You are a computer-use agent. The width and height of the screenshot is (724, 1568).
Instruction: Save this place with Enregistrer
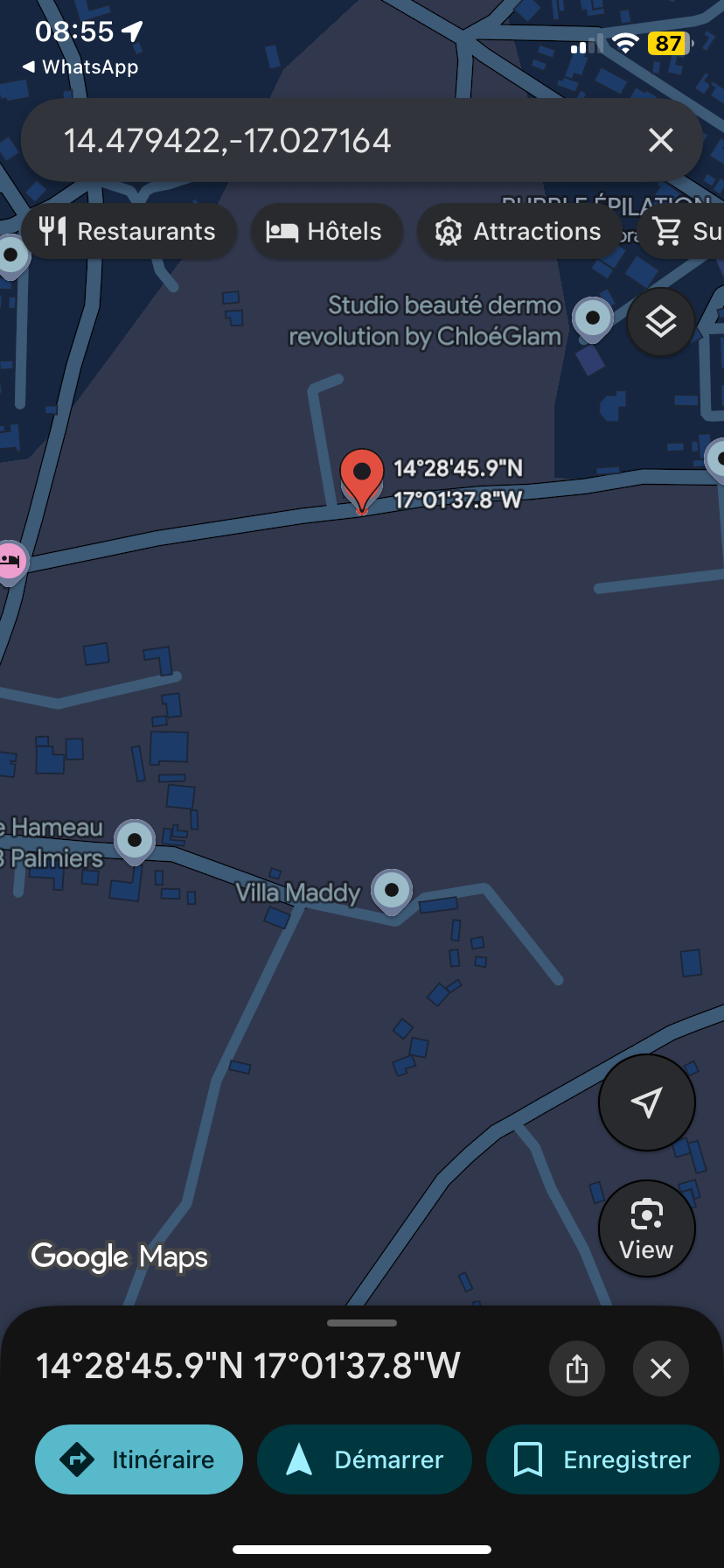click(x=602, y=1459)
